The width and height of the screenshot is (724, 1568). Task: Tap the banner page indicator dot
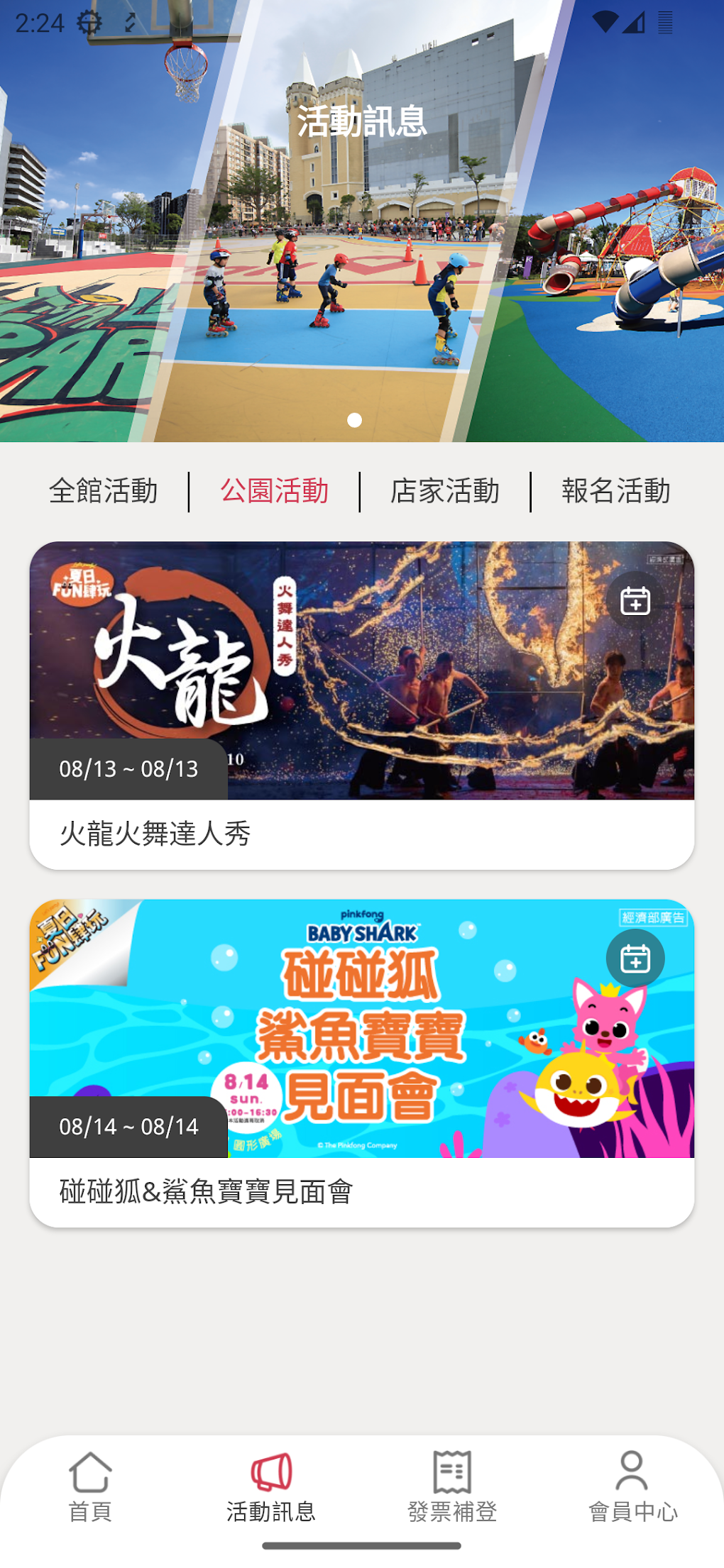pos(355,420)
